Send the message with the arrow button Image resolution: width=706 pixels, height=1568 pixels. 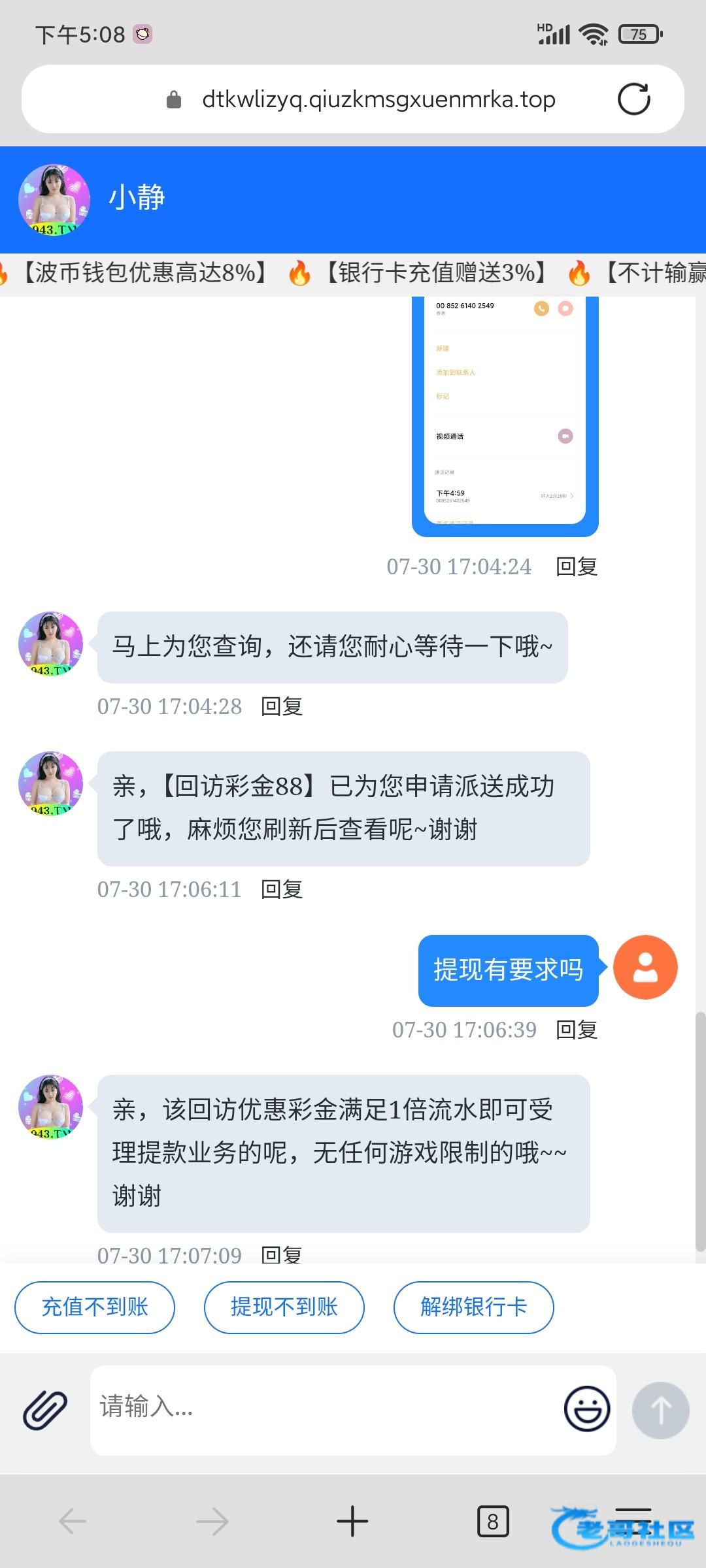[x=660, y=1410]
